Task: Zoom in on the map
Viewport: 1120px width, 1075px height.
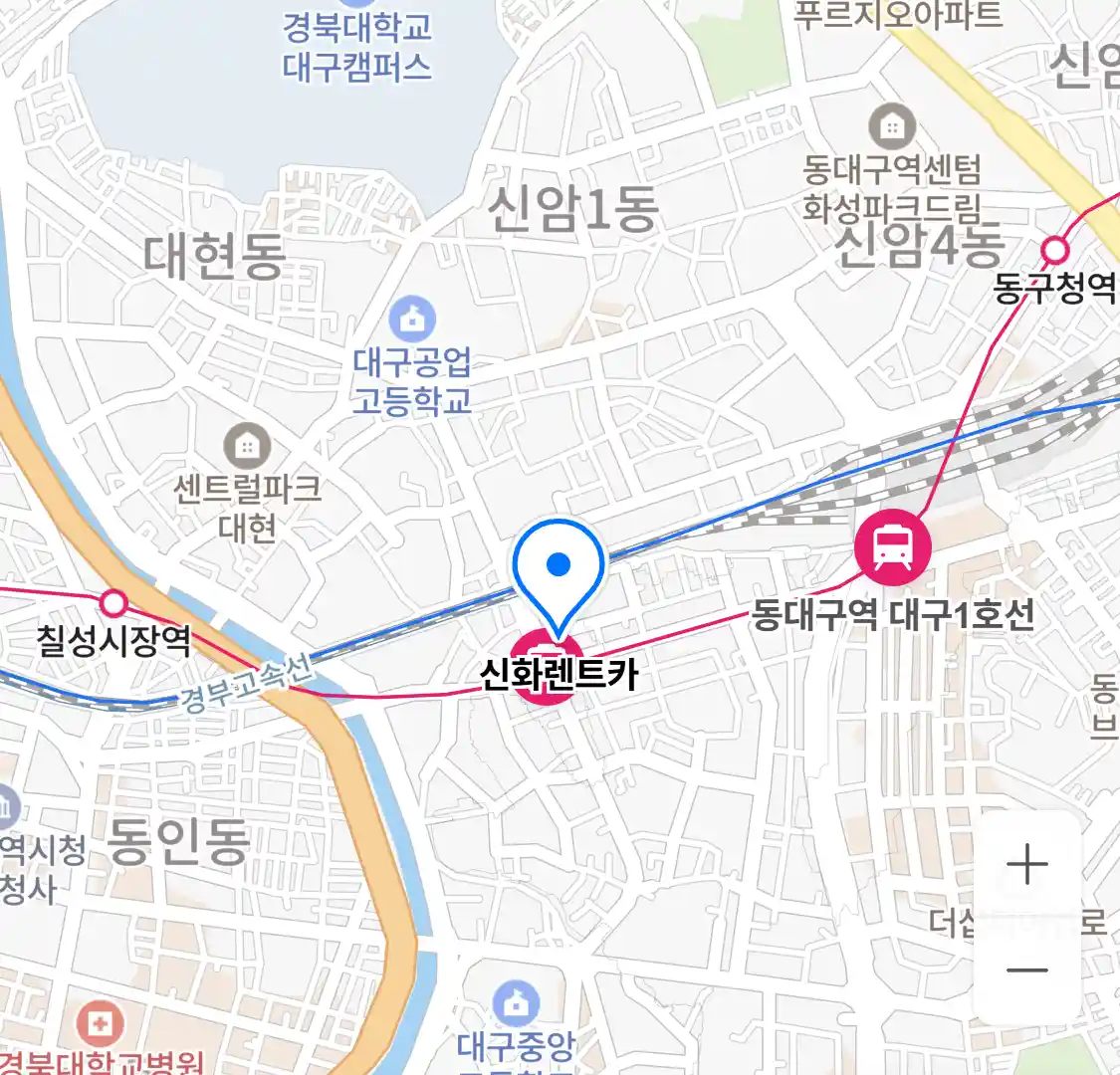Action: [1026, 864]
